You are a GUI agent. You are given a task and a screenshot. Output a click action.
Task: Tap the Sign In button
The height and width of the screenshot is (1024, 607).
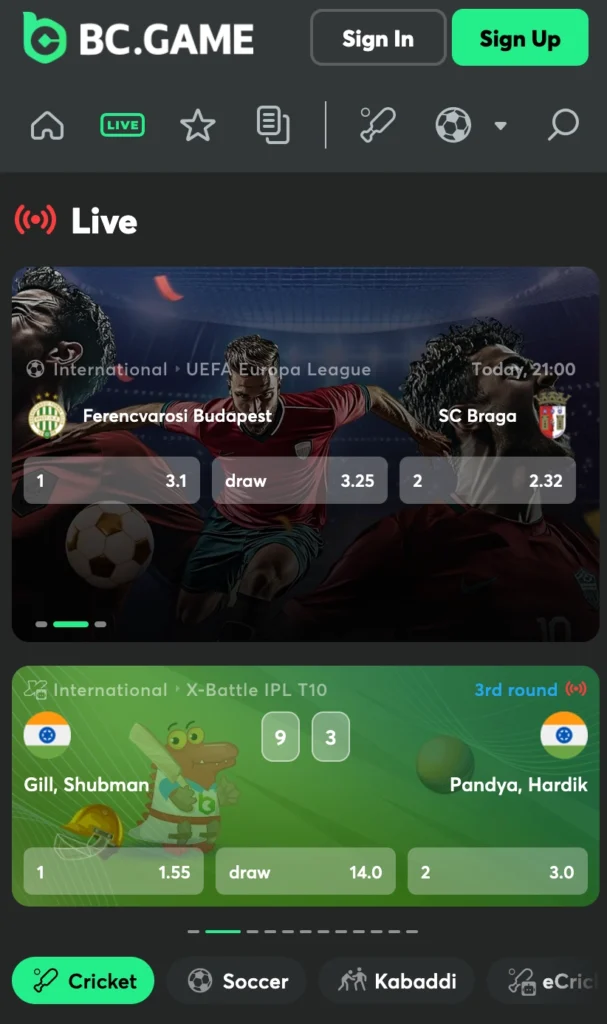coord(377,39)
